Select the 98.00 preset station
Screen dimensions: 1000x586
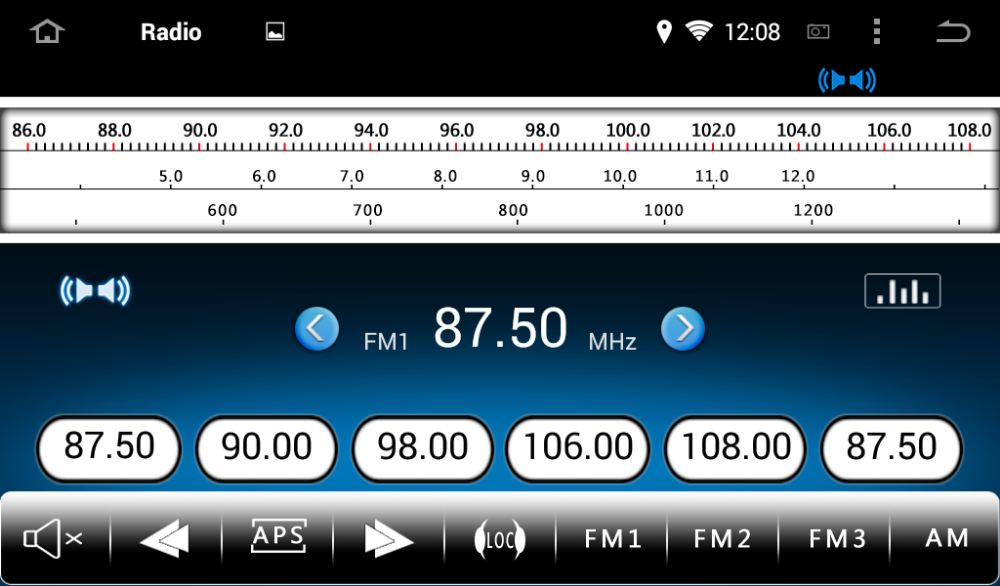point(423,447)
